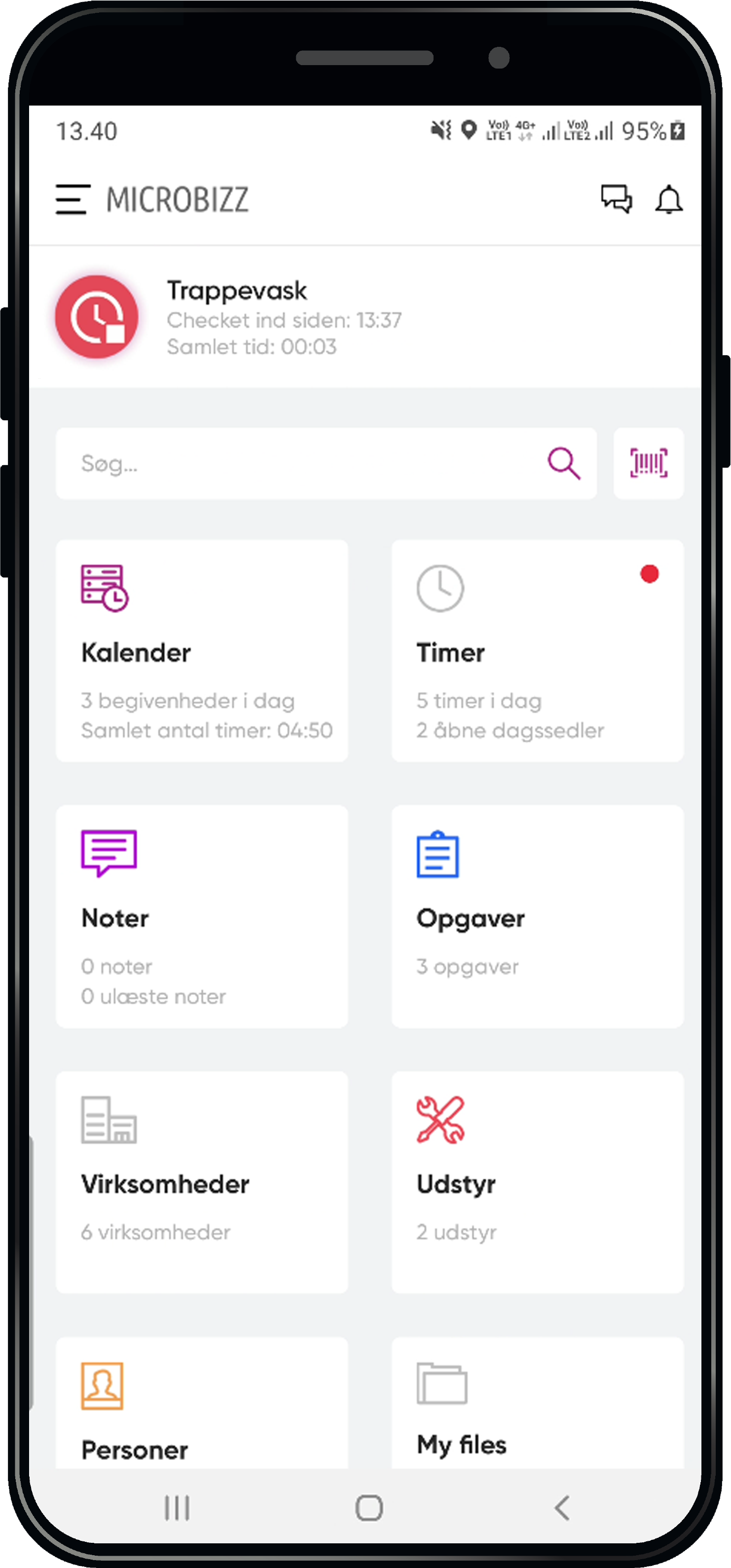Image resolution: width=731 pixels, height=1568 pixels.
Task: Open the Kalender card
Action: [202, 650]
